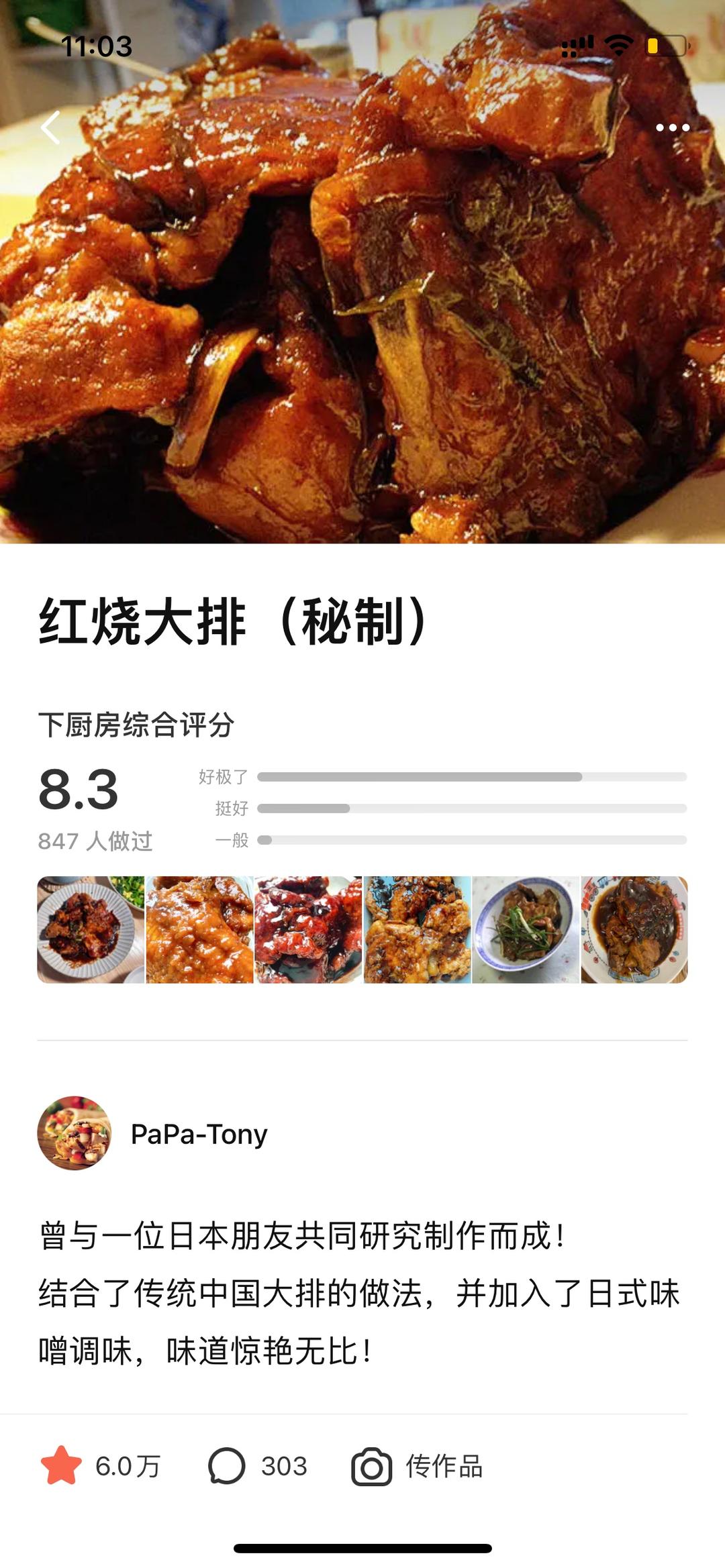Upload your dish via 传作品
The width and height of the screenshot is (725, 1568).
pos(418,1466)
